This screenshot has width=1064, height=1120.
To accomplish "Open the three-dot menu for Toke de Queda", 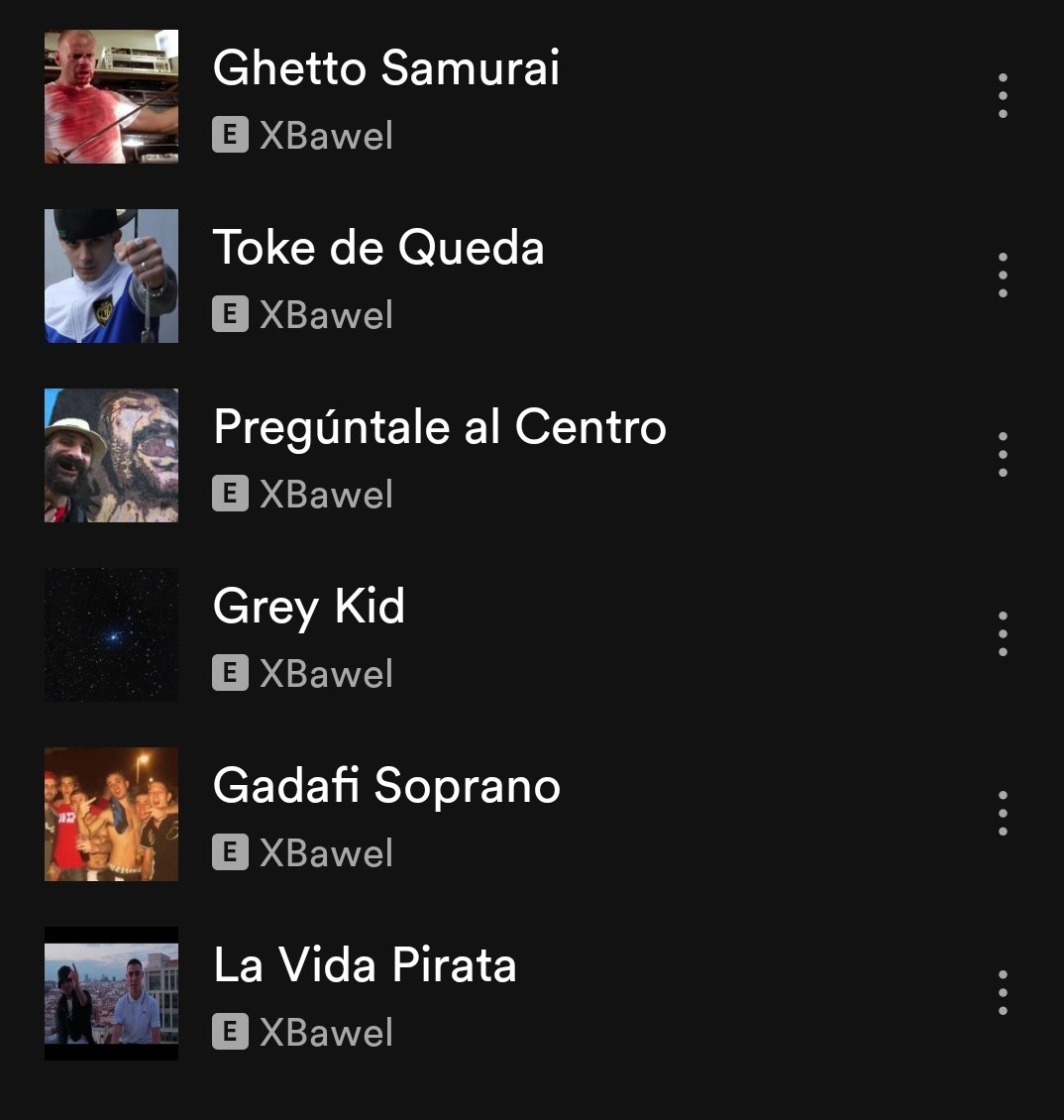I will click(1003, 275).
